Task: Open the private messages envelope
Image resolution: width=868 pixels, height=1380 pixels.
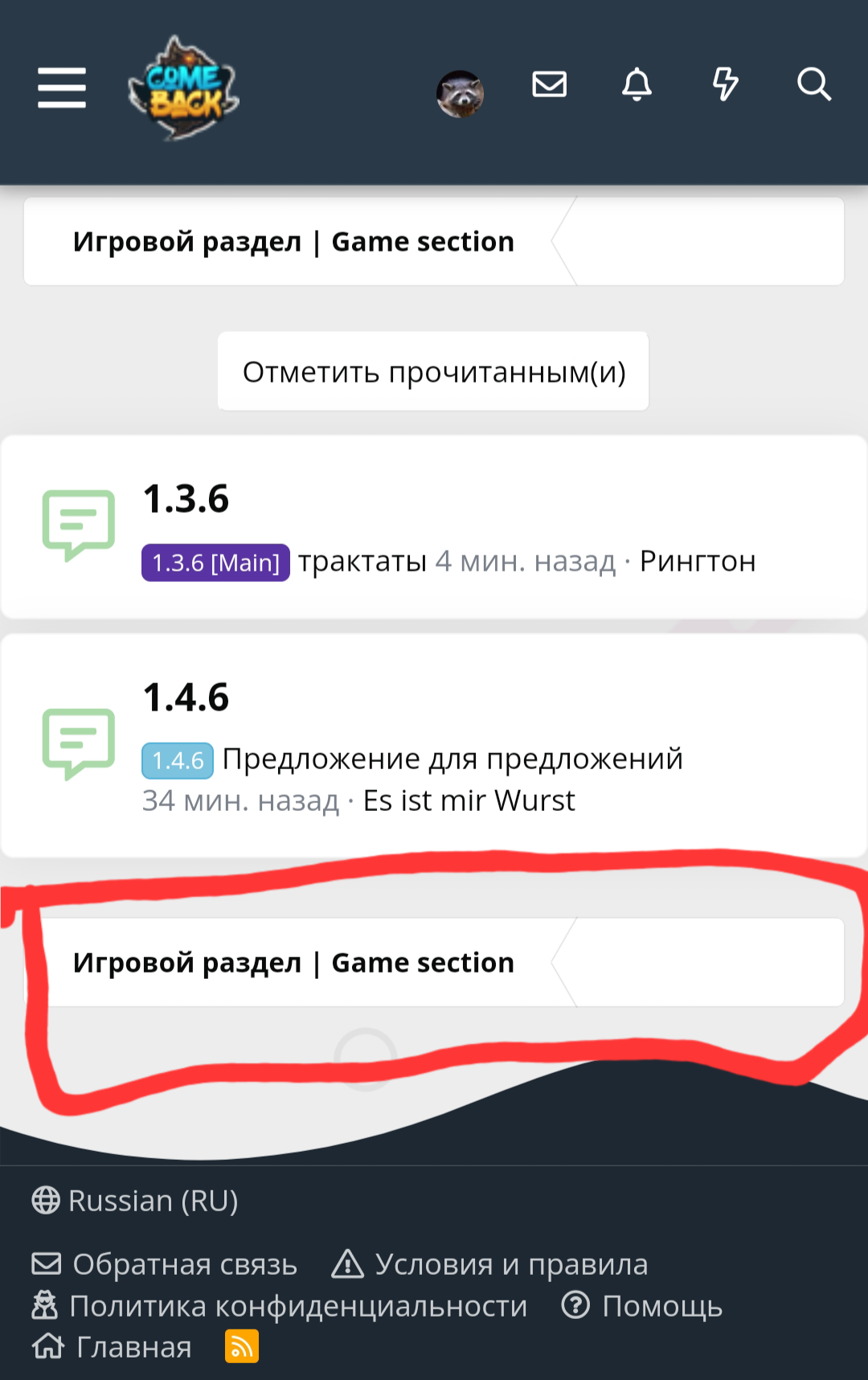Action: tap(550, 84)
